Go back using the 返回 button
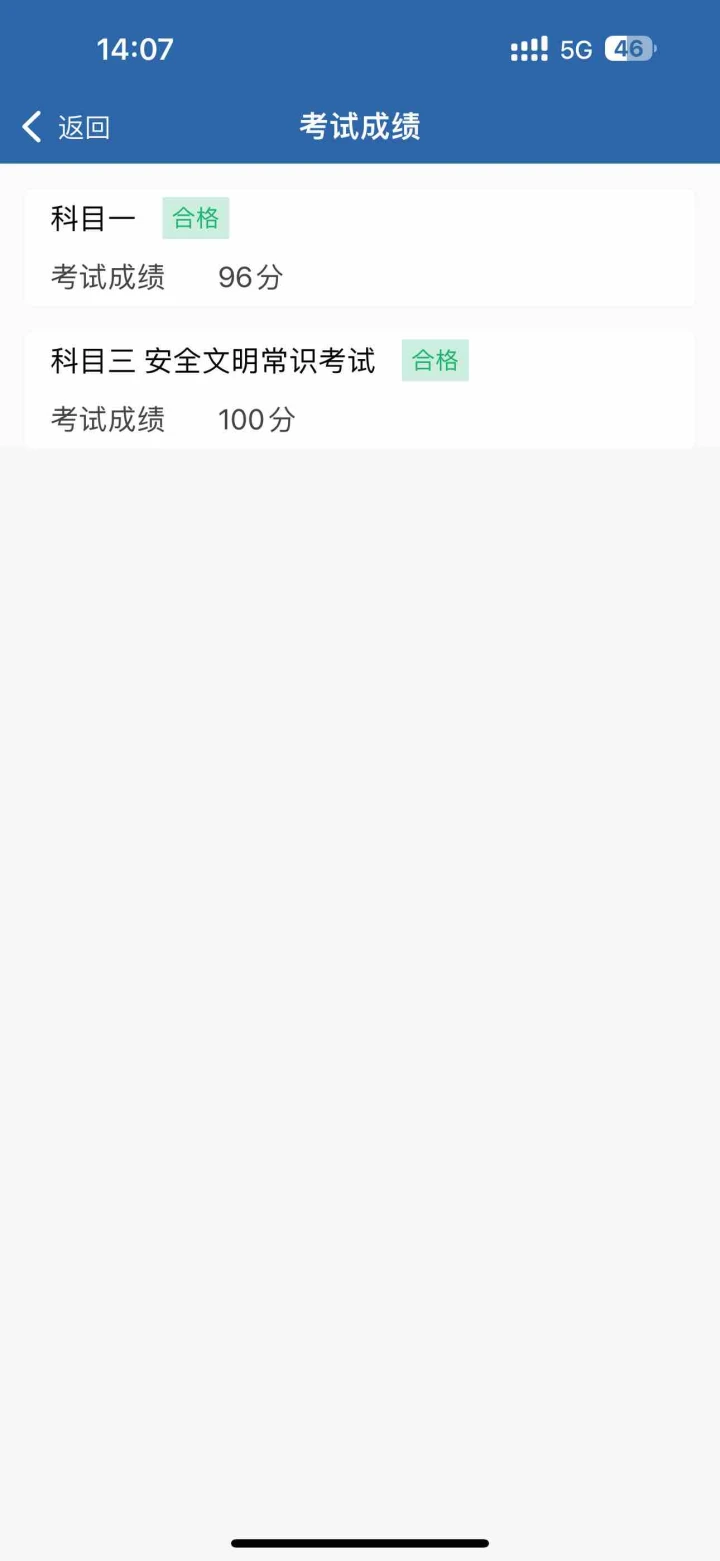720x1561 pixels. (66, 127)
